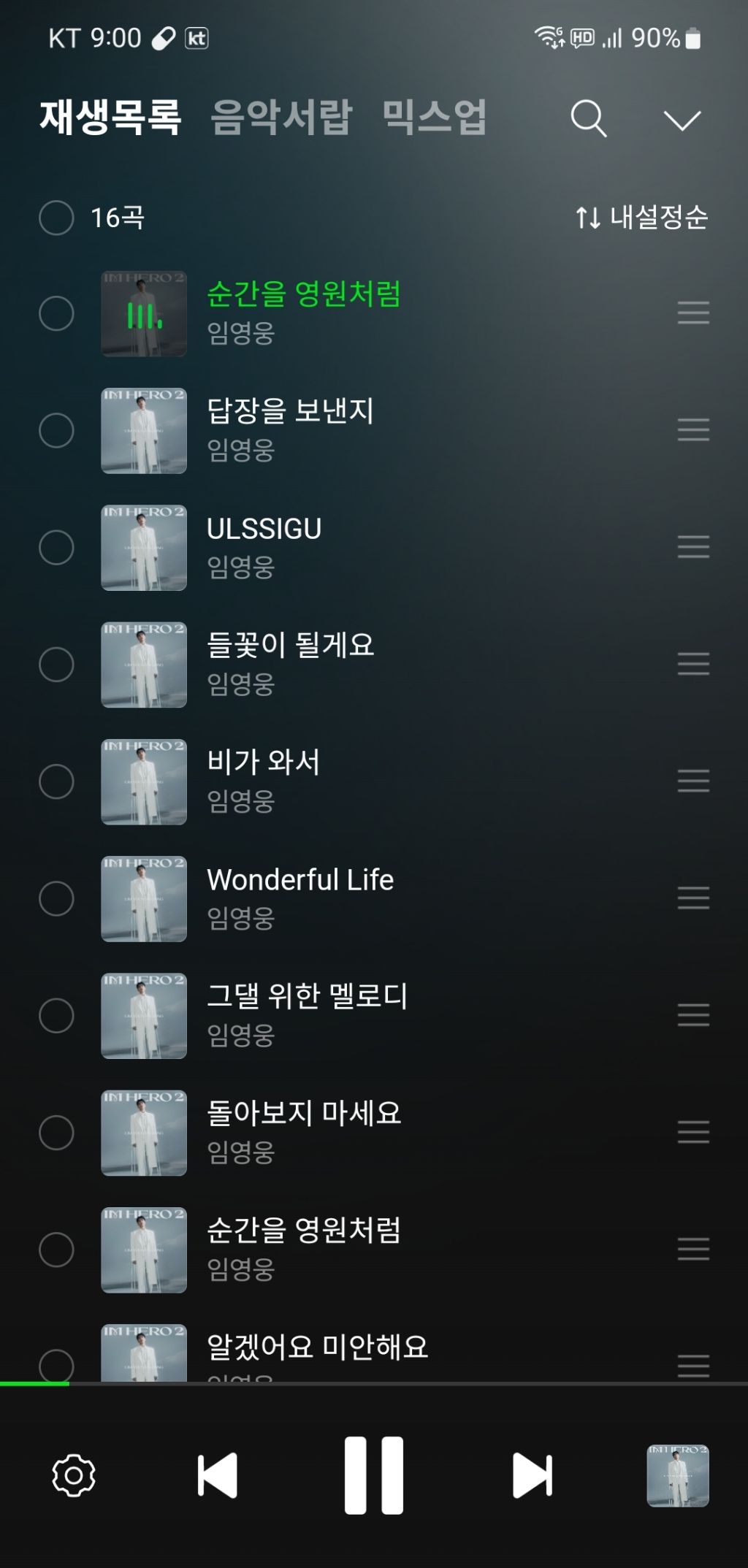Go back to the previous track
The width and height of the screenshot is (748, 1568).
[218, 1475]
